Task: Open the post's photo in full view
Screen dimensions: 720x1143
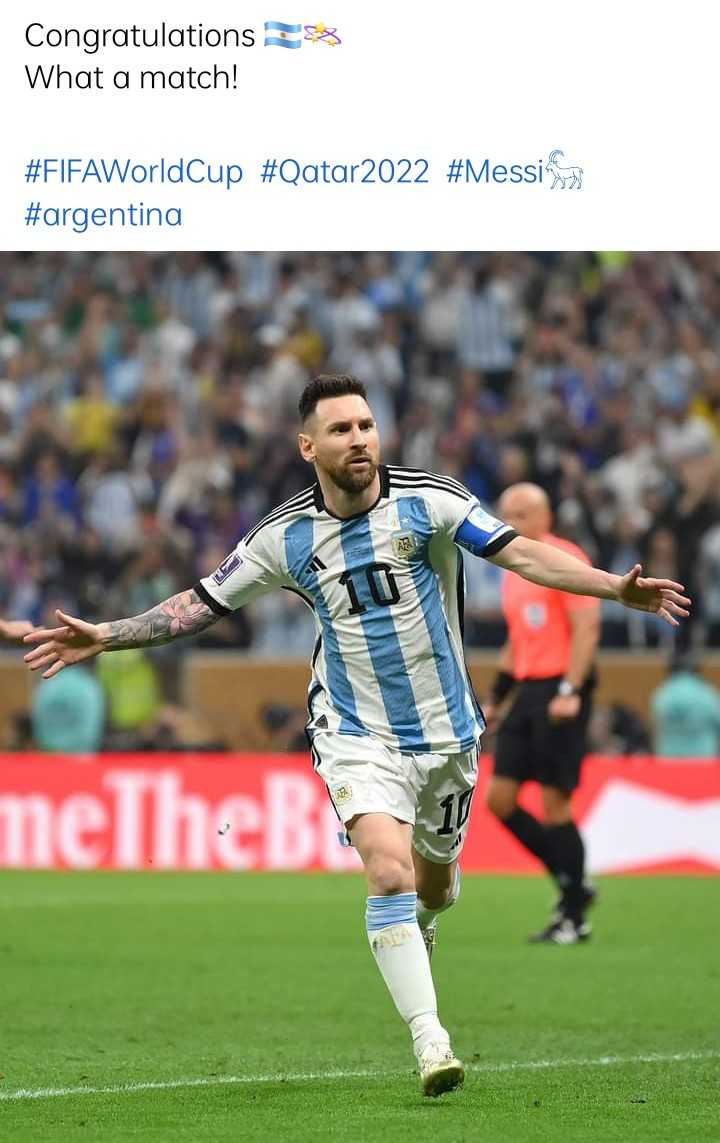Action: (360, 696)
